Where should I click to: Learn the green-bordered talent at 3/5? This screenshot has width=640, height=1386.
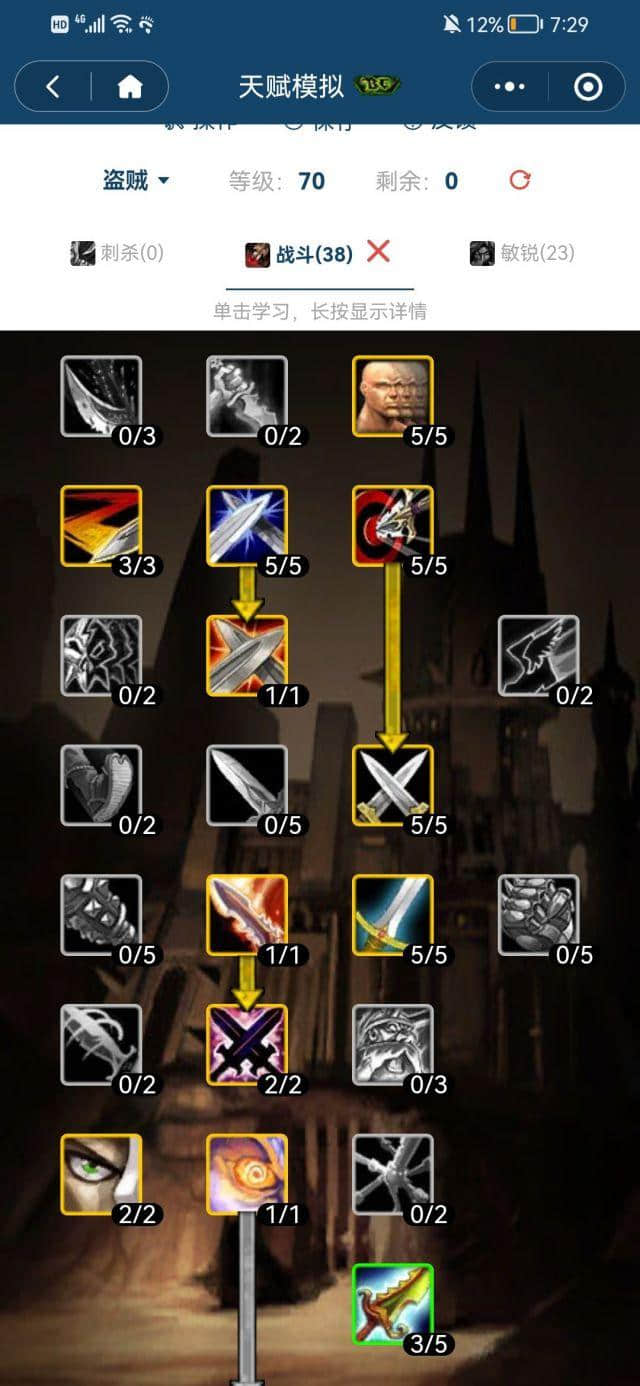(392, 1303)
